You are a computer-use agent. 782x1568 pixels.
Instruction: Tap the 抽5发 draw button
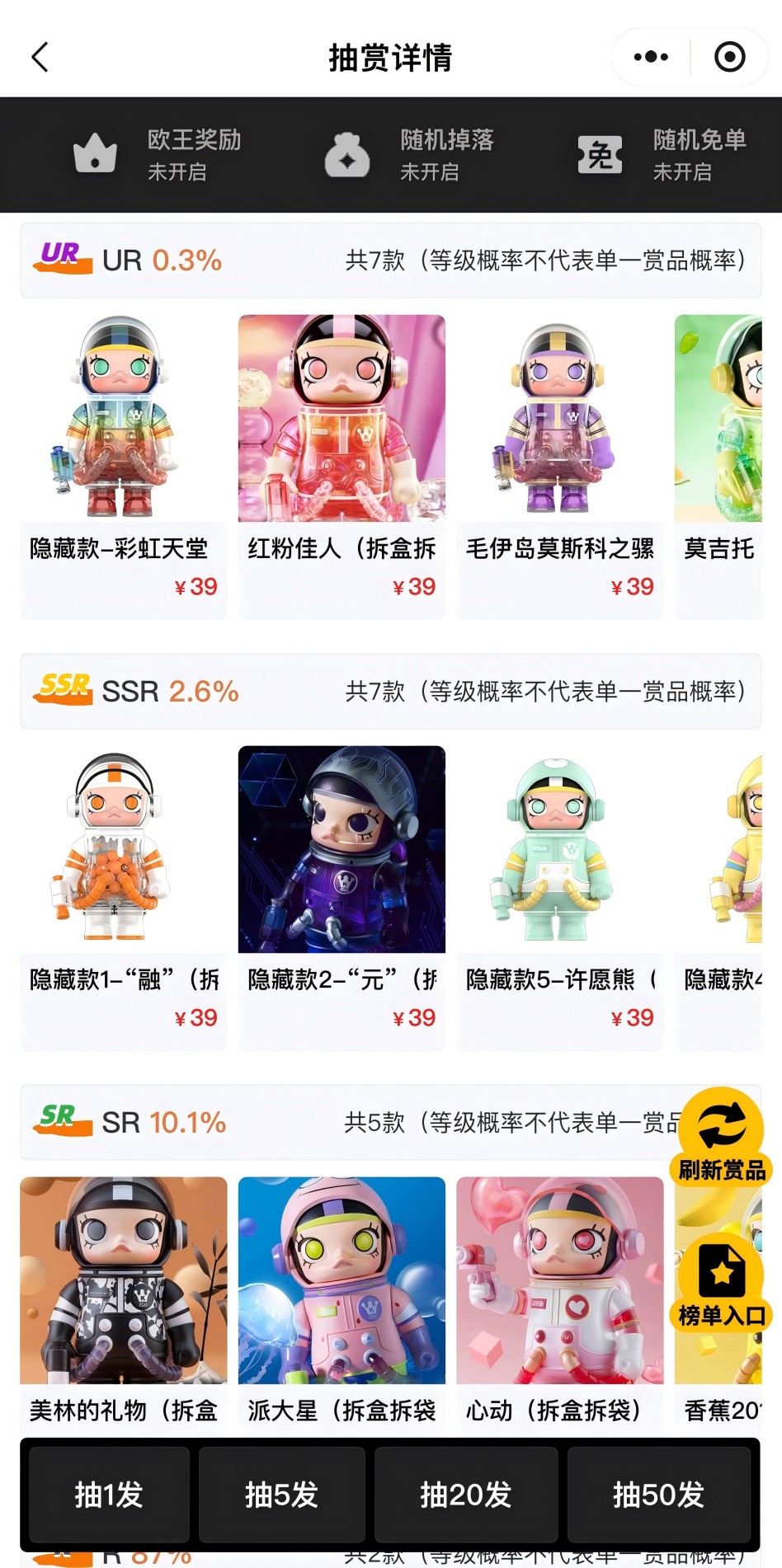coord(281,1495)
